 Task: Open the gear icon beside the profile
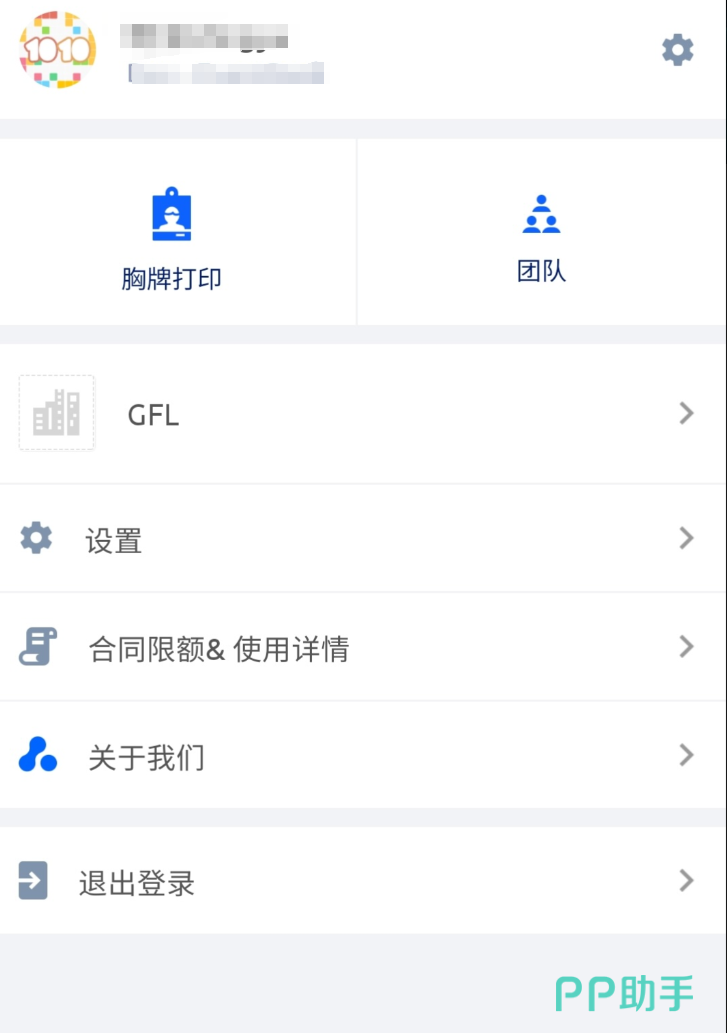pos(677,50)
